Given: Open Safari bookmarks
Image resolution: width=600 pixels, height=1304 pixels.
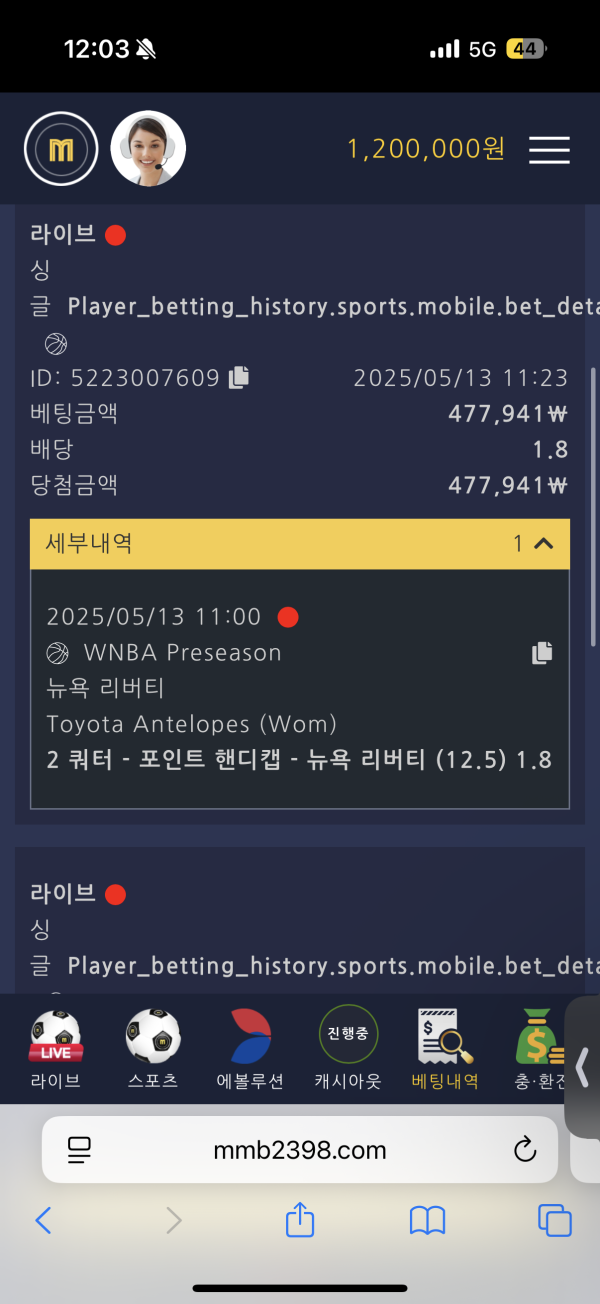Looking at the screenshot, I should (x=427, y=1220).
